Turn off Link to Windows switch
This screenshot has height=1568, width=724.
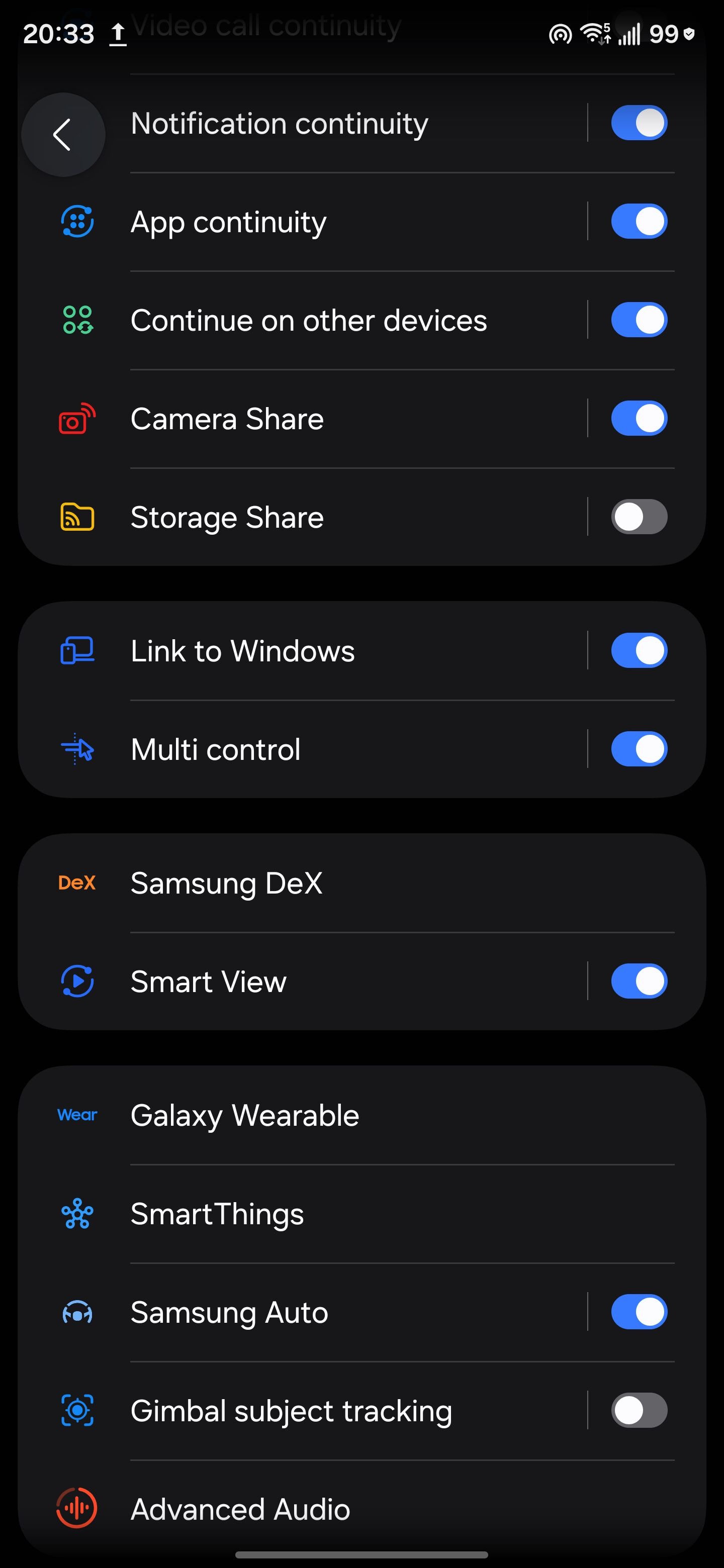point(639,651)
